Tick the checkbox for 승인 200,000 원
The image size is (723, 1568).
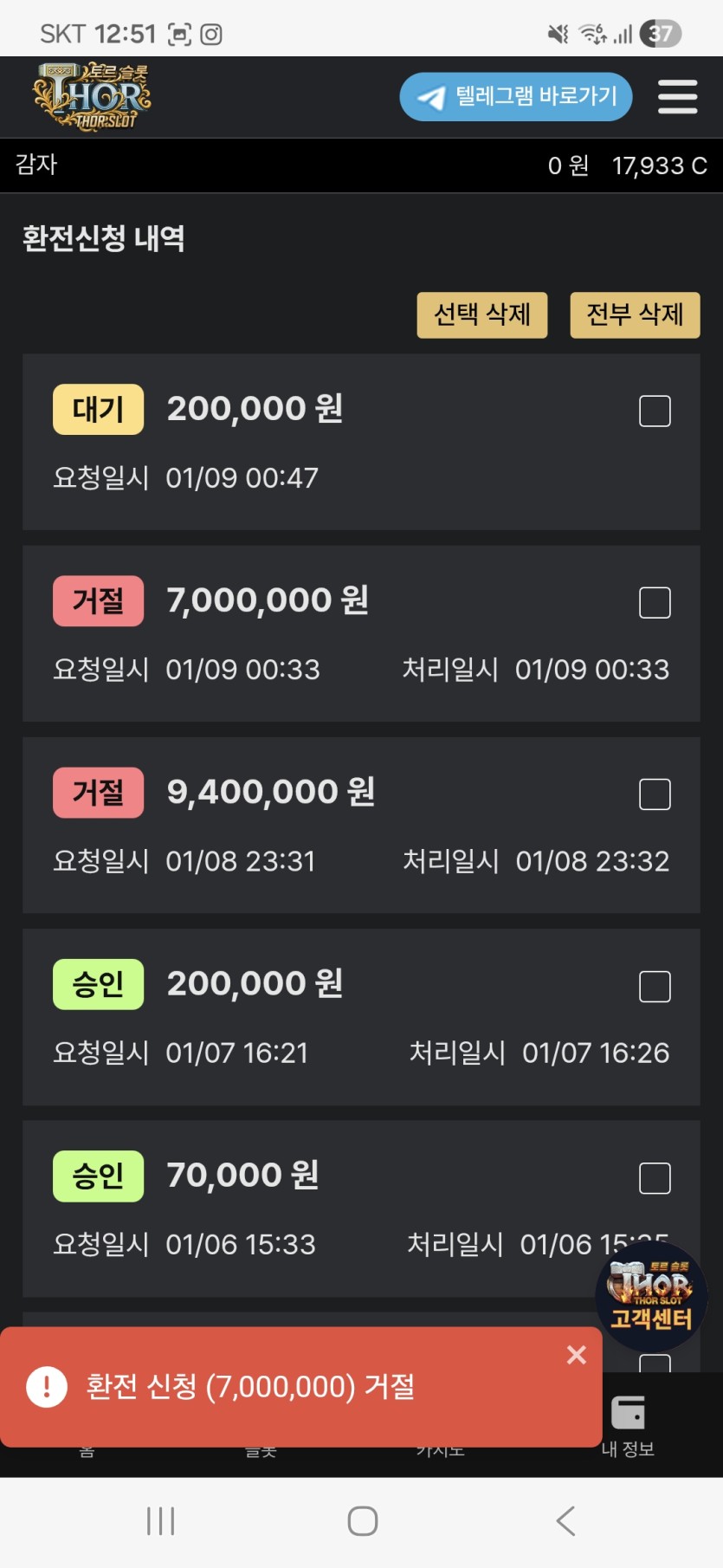(x=655, y=986)
